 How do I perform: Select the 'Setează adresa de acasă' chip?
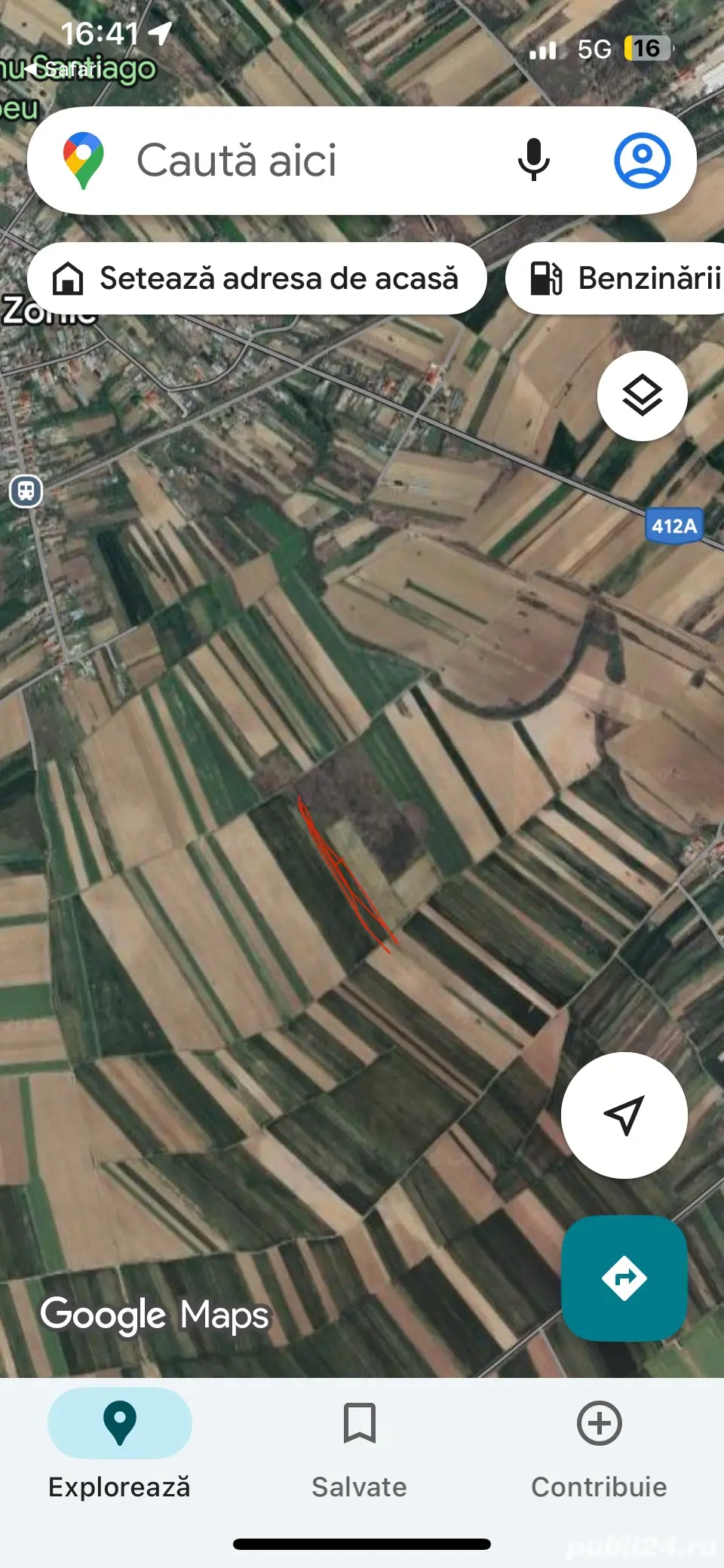click(256, 278)
